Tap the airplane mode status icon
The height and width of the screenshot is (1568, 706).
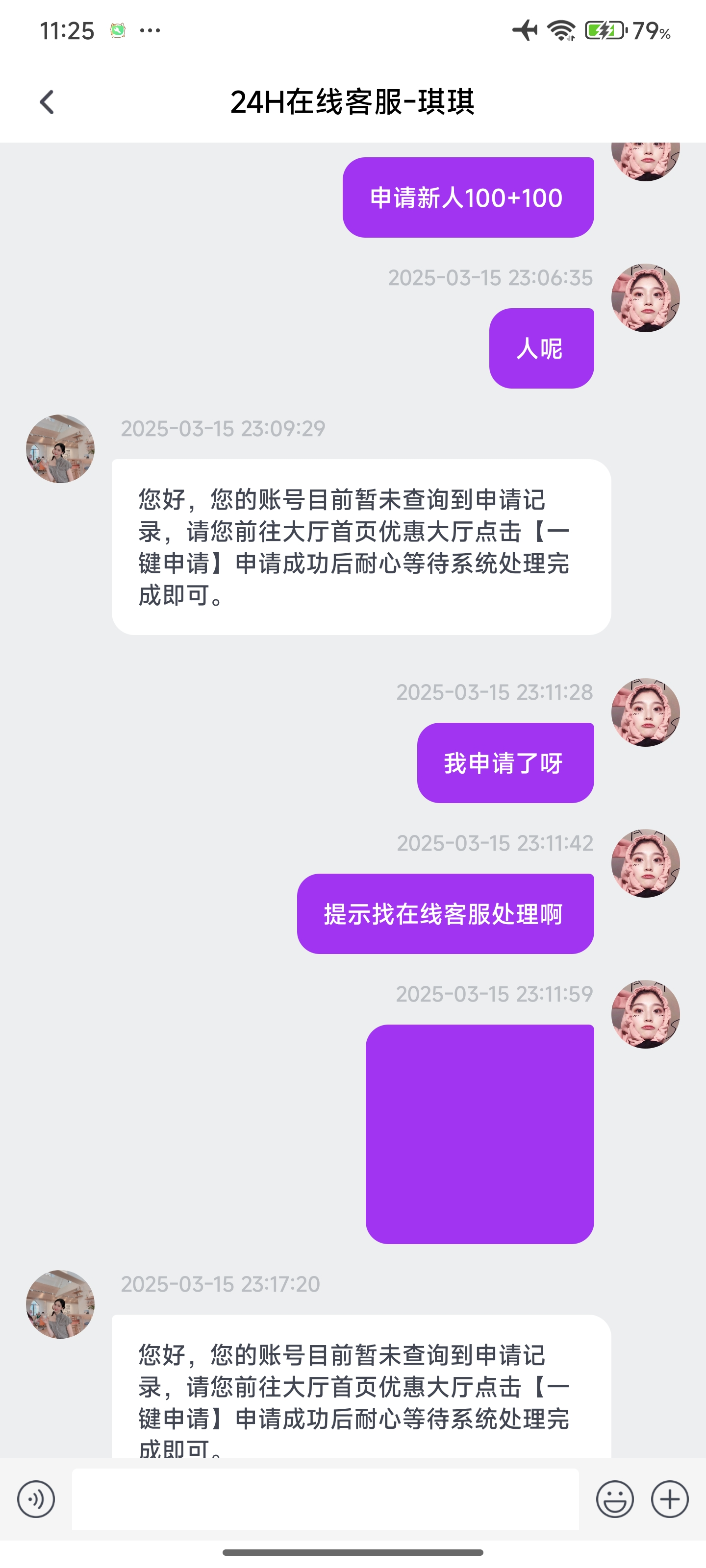coord(525,29)
